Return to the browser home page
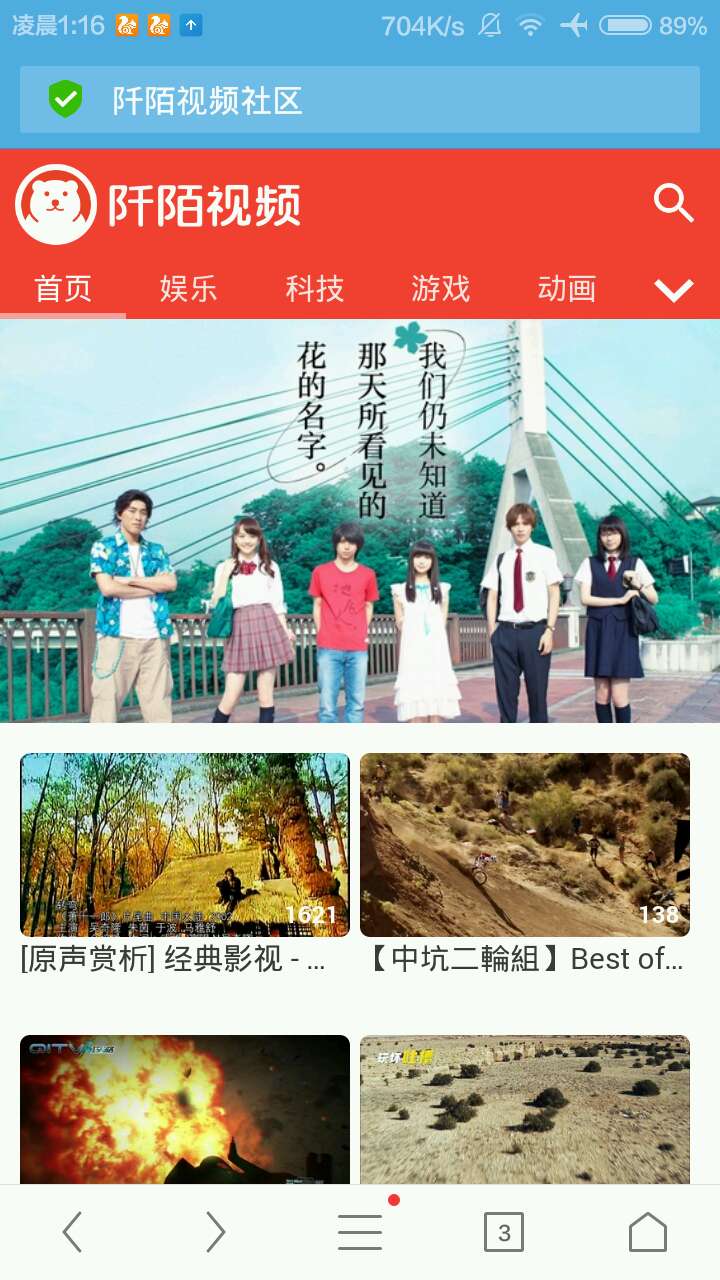720x1280 pixels. click(648, 1232)
